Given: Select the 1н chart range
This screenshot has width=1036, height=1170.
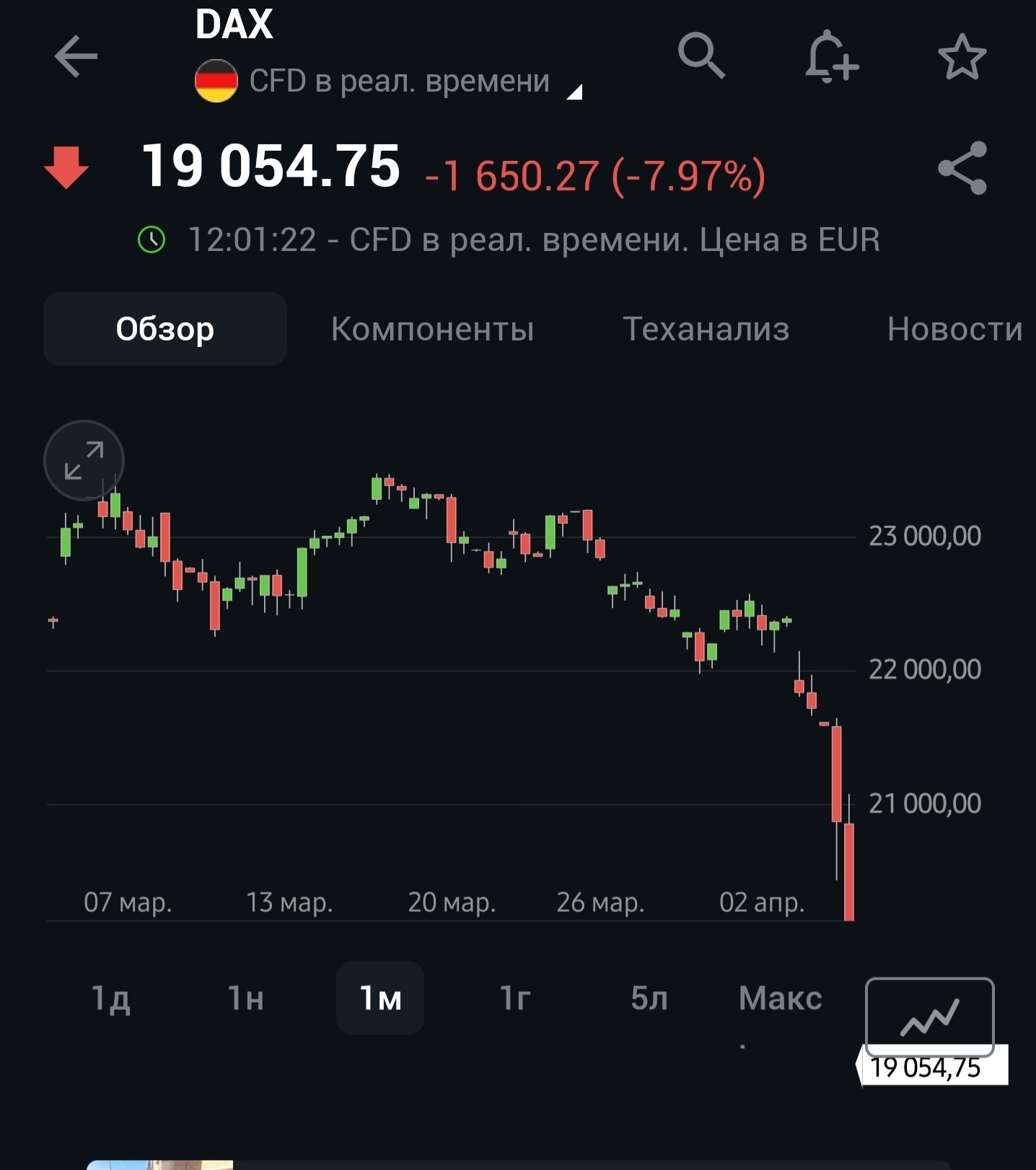Looking at the screenshot, I should pos(245,998).
